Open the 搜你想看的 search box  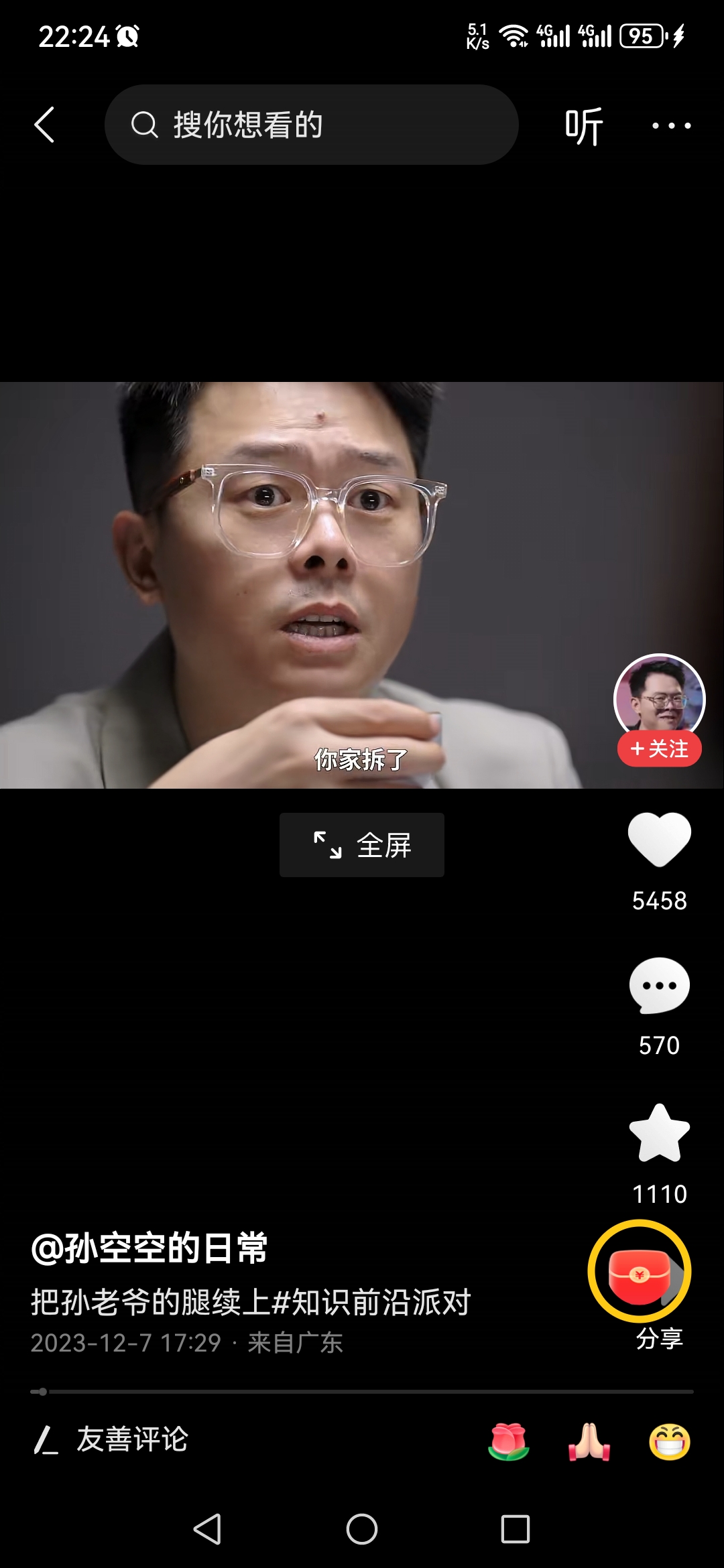coord(311,125)
